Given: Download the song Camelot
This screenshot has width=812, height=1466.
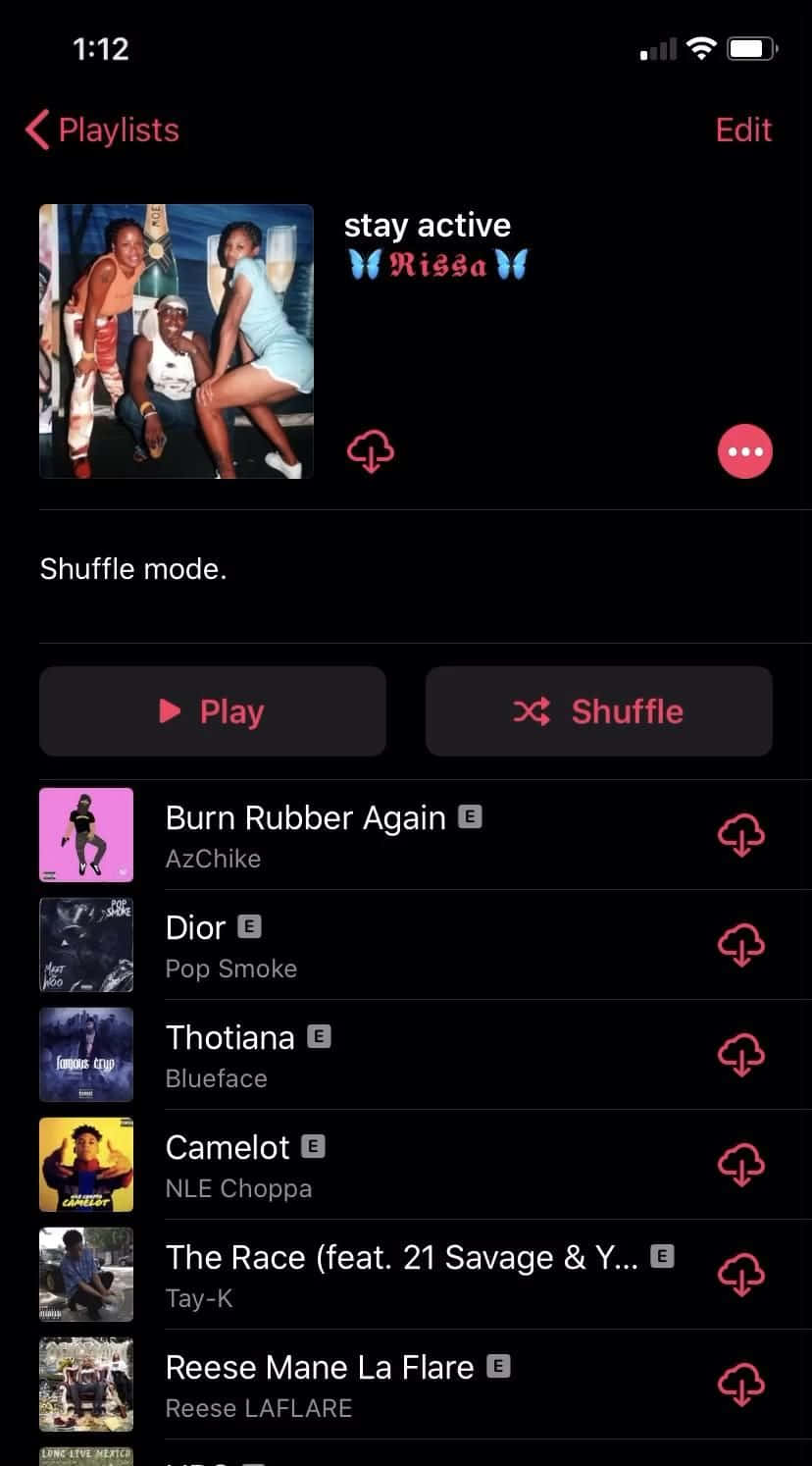Looking at the screenshot, I should point(741,1165).
